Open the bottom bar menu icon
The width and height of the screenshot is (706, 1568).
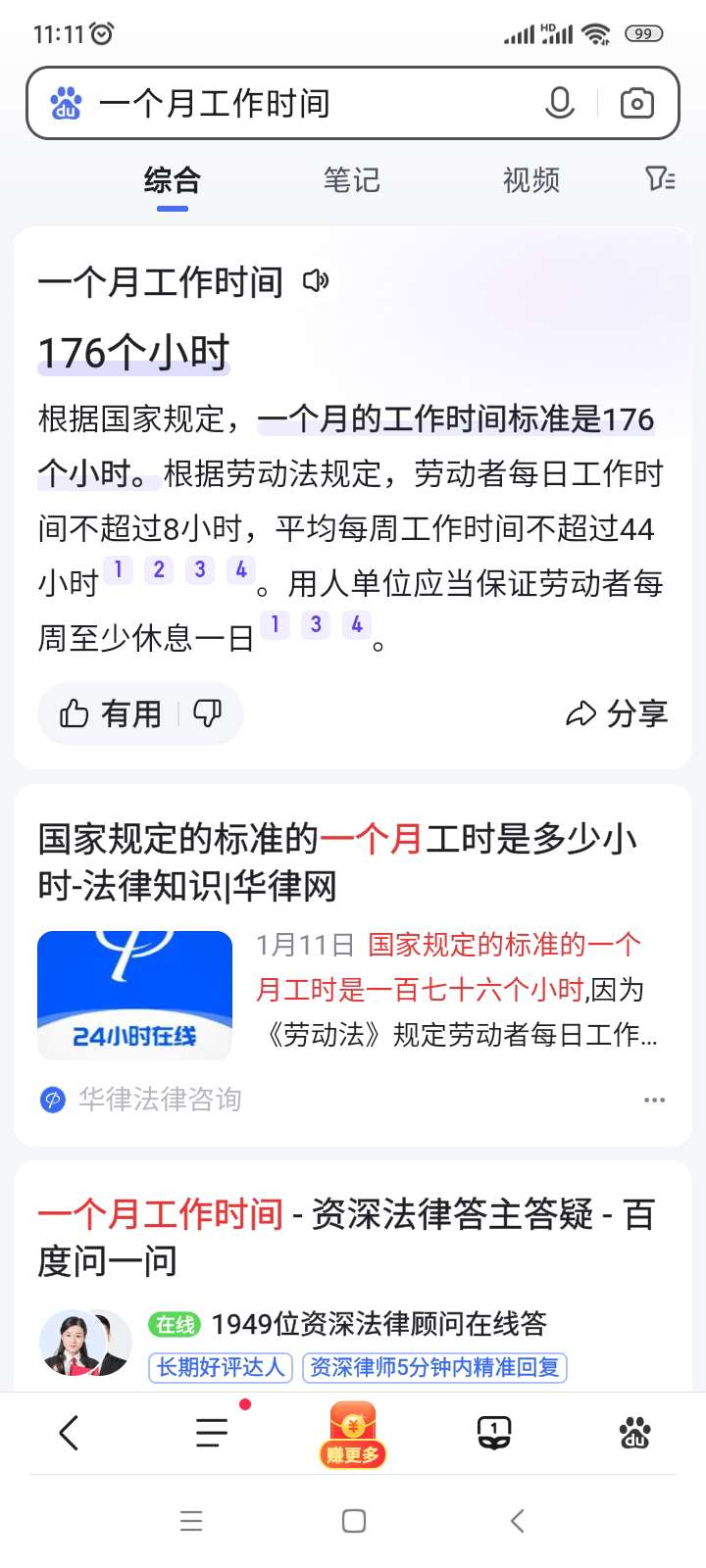click(x=211, y=1433)
